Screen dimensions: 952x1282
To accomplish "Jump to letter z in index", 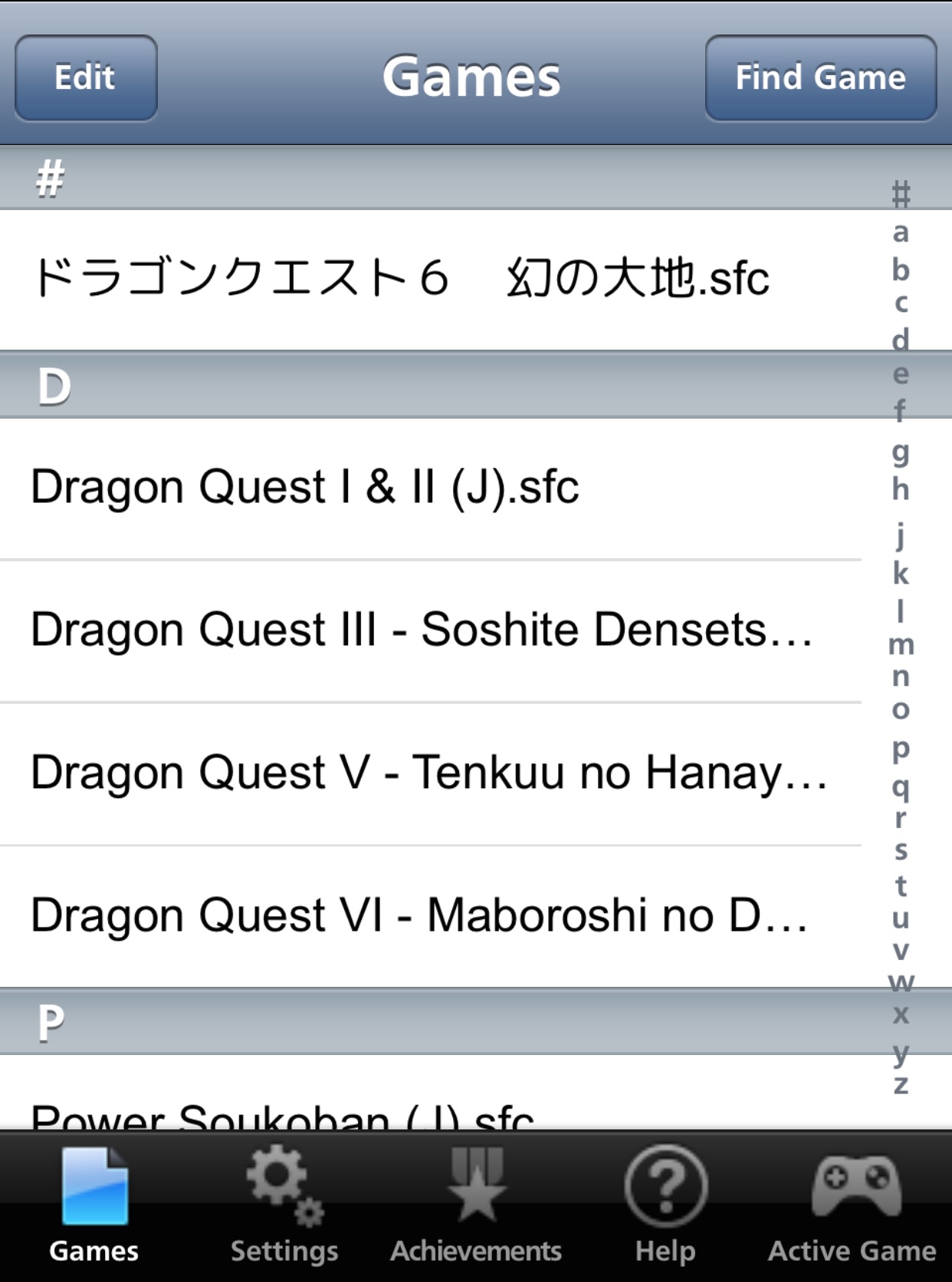I will (901, 1085).
